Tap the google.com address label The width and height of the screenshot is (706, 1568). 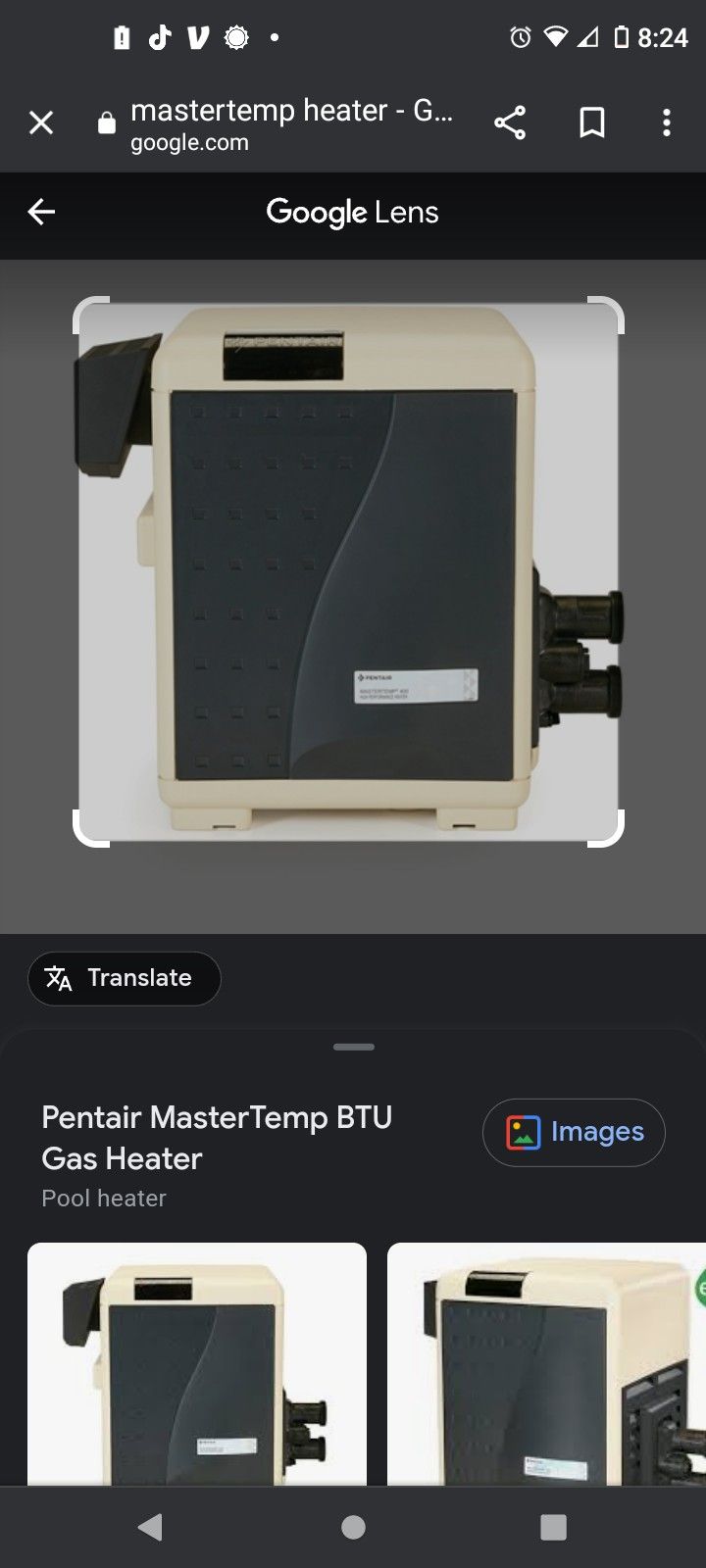190,142
